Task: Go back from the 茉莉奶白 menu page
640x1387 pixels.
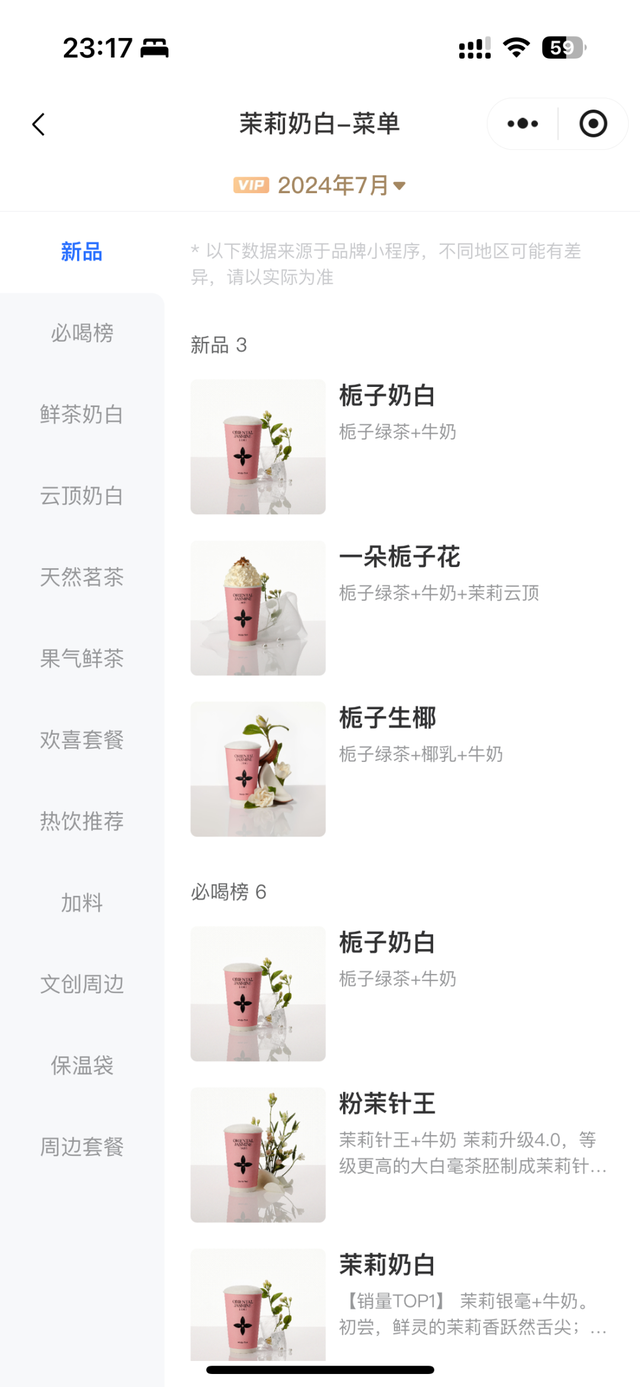Action: pyautogui.click(x=39, y=124)
